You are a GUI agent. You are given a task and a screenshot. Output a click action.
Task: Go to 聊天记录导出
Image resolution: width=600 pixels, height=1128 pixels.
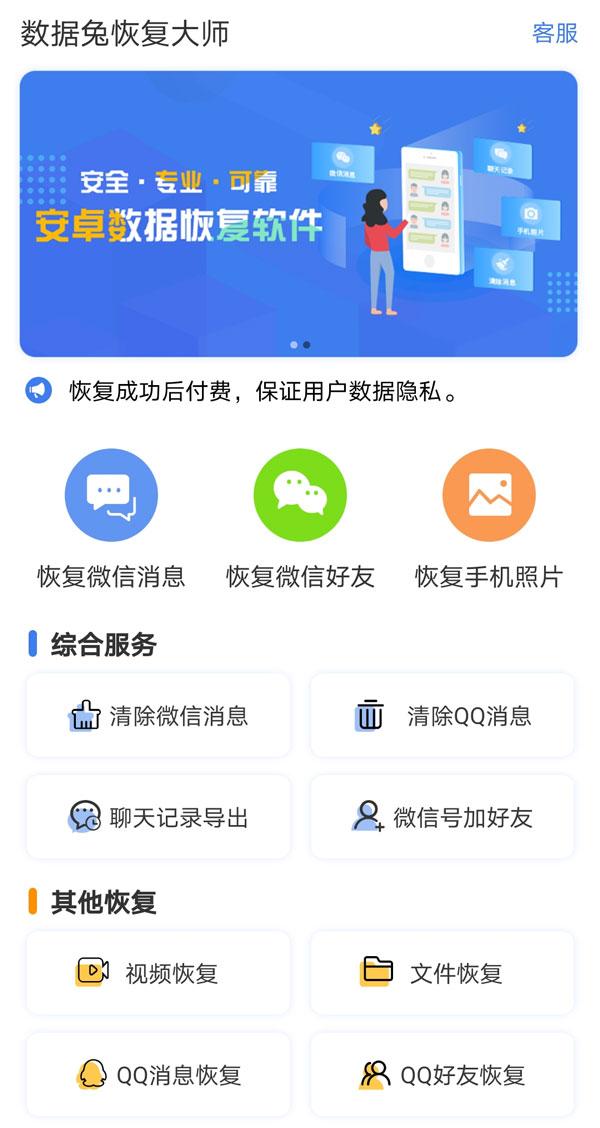158,817
